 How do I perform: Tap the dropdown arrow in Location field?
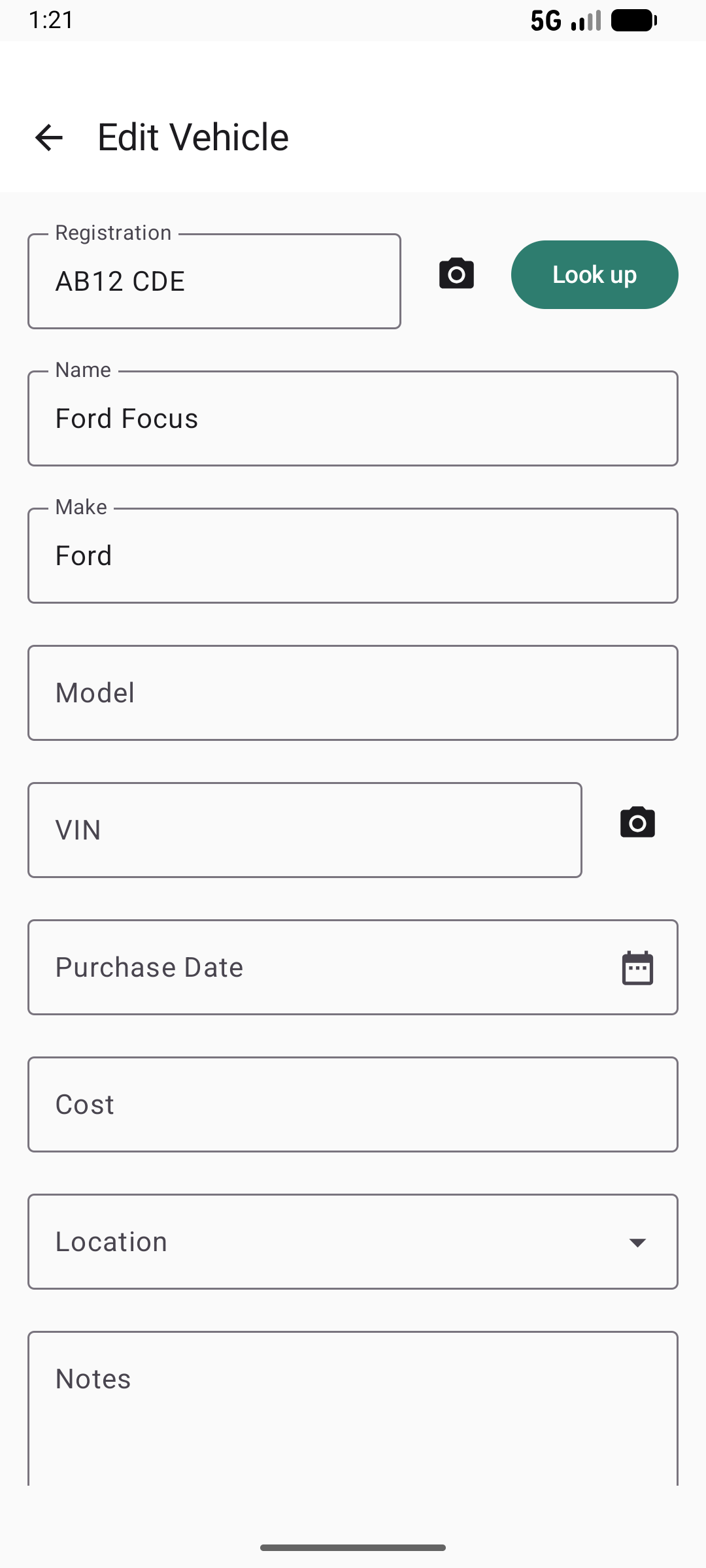coord(638,1242)
